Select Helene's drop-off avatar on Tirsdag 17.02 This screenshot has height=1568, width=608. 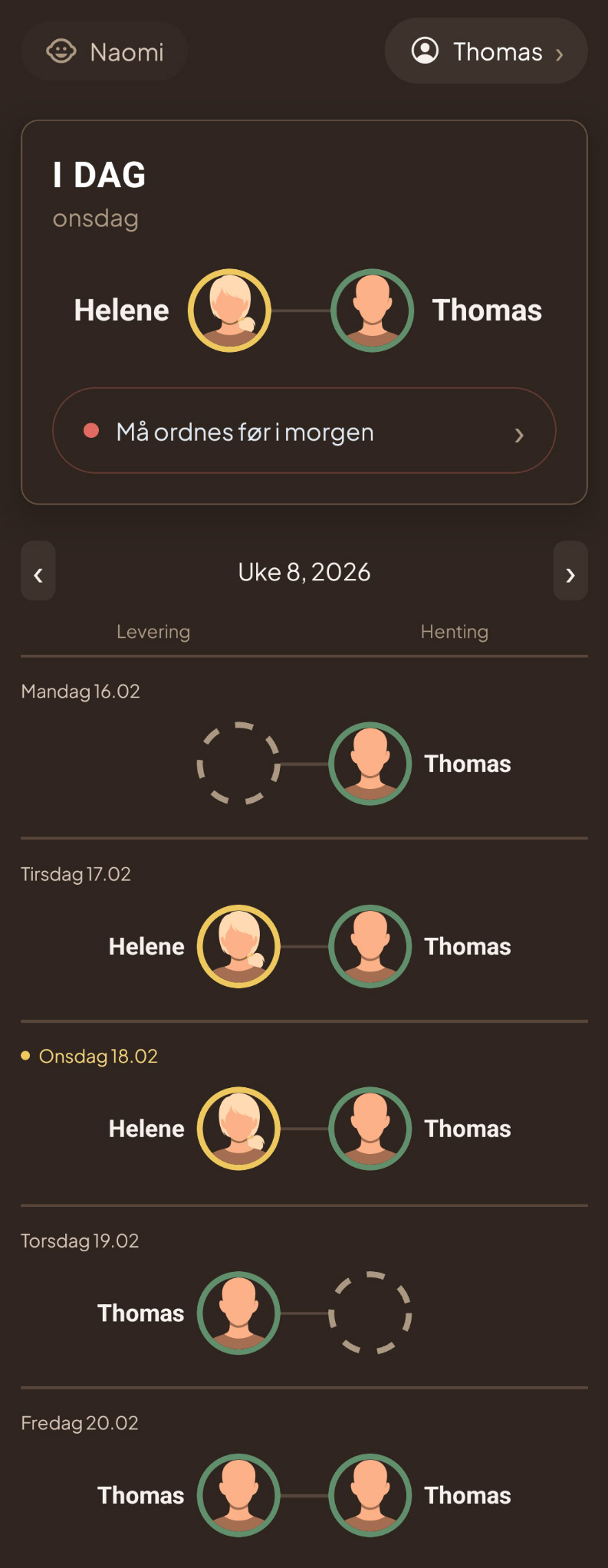[238, 946]
